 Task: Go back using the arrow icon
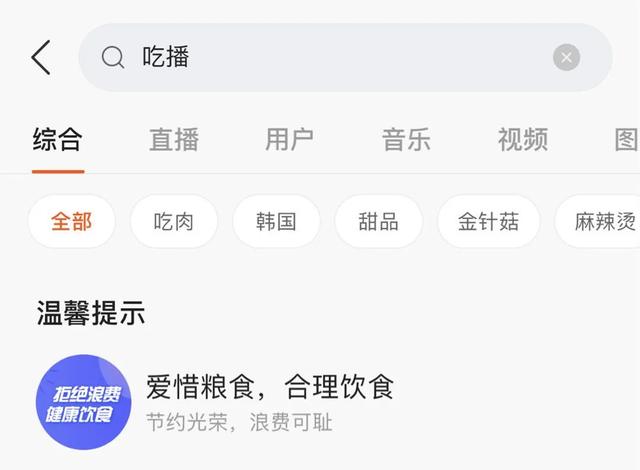point(41,58)
